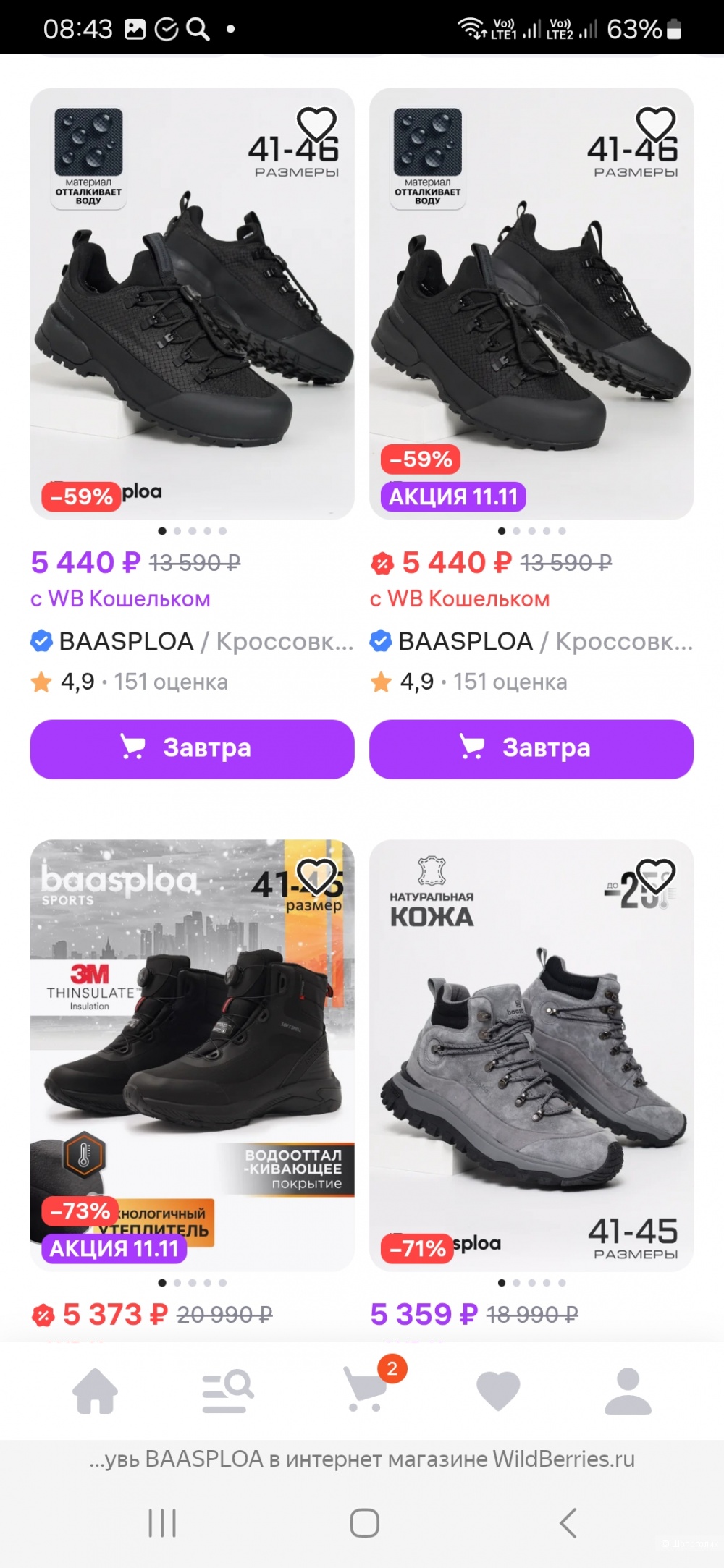Tap the с WB Кошельком price link
Viewport: 724px width, 1568px height.
(119, 598)
